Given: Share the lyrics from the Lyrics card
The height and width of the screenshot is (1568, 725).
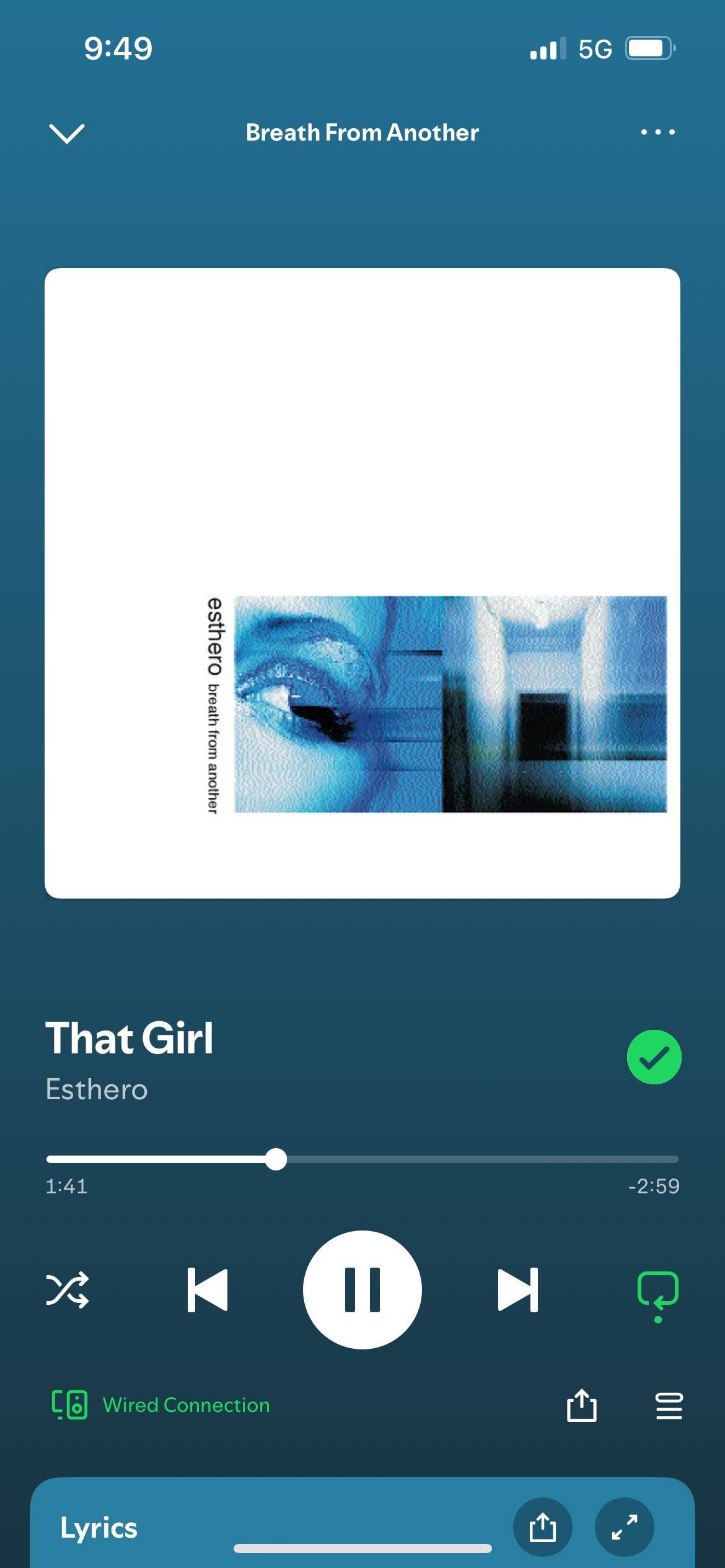Looking at the screenshot, I should (x=542, y=1527).
